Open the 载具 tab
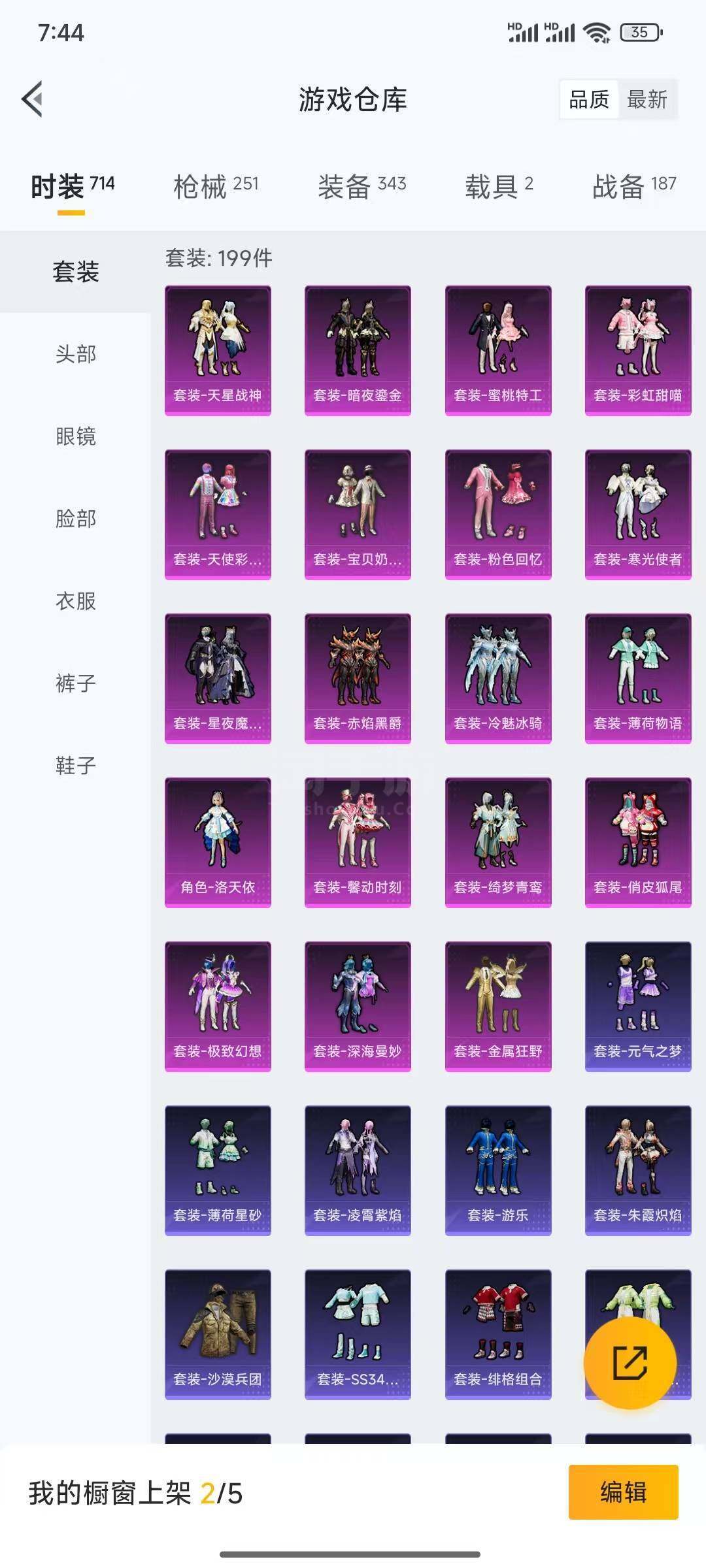 (x=499, y=186)
